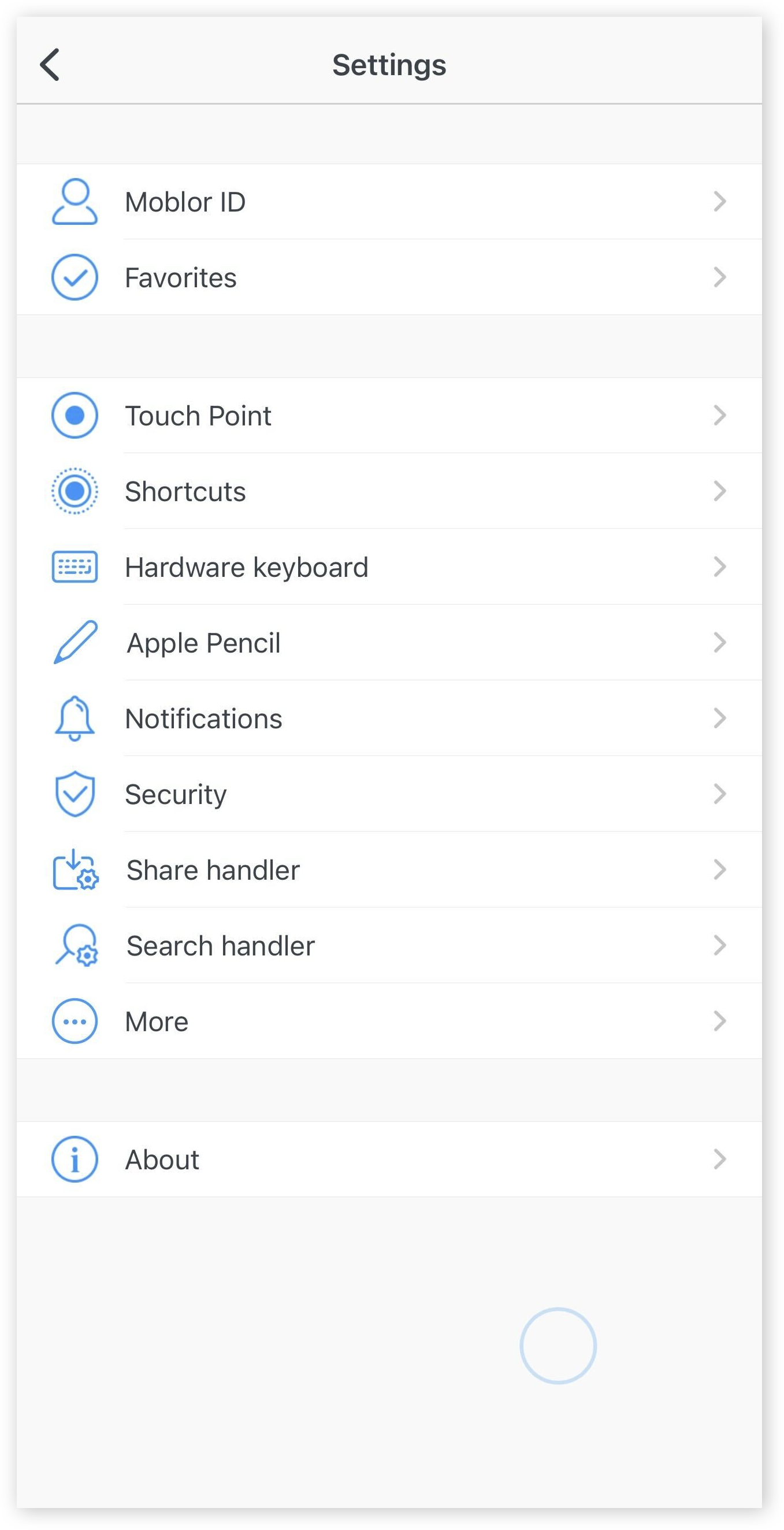Open Share handler options
Image resolution: width=784 pixels, height=1530 pixels.
(x=389, y=870)
